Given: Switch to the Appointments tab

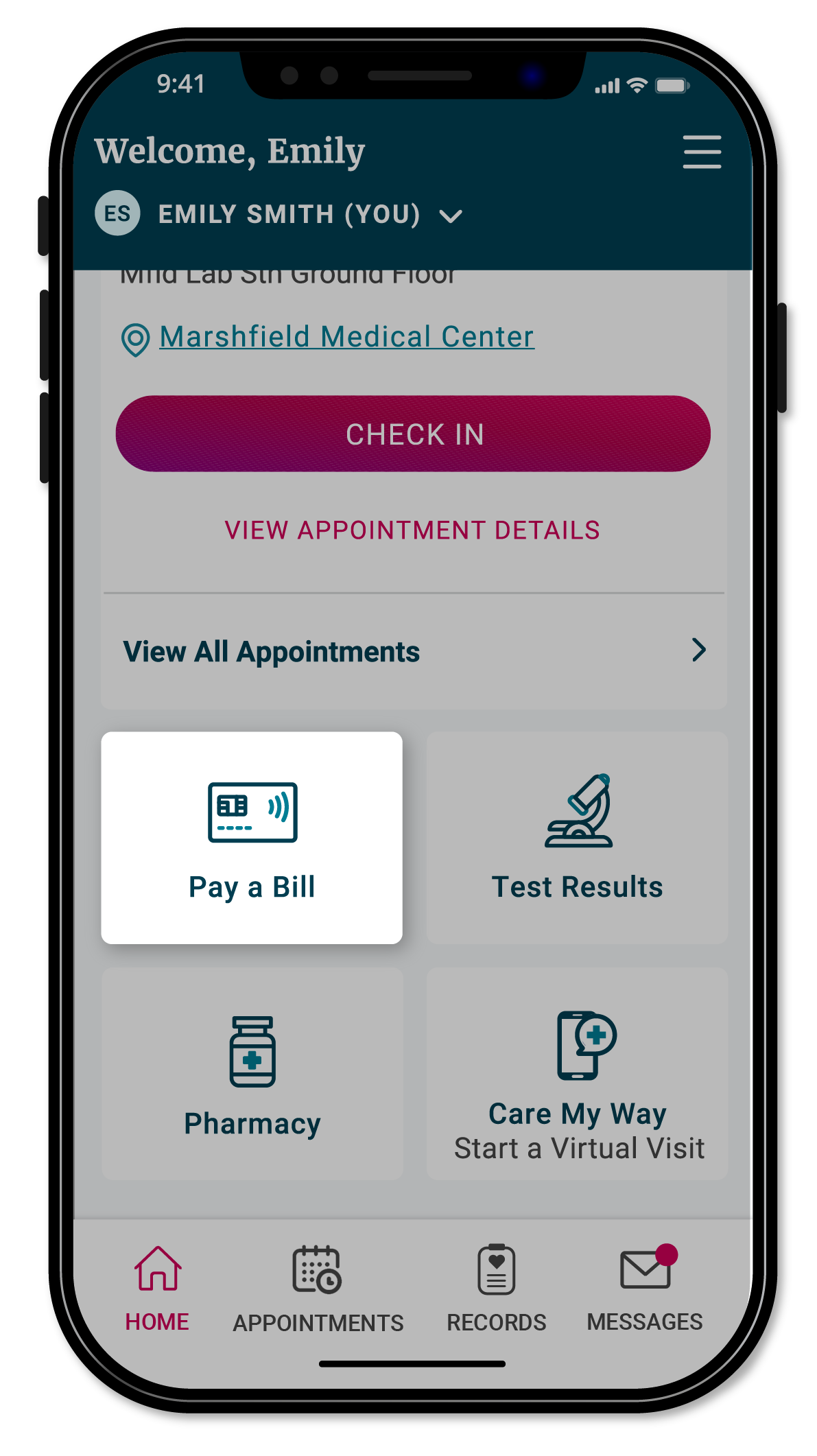Looking at the screenshot, I should point(318,1289).
